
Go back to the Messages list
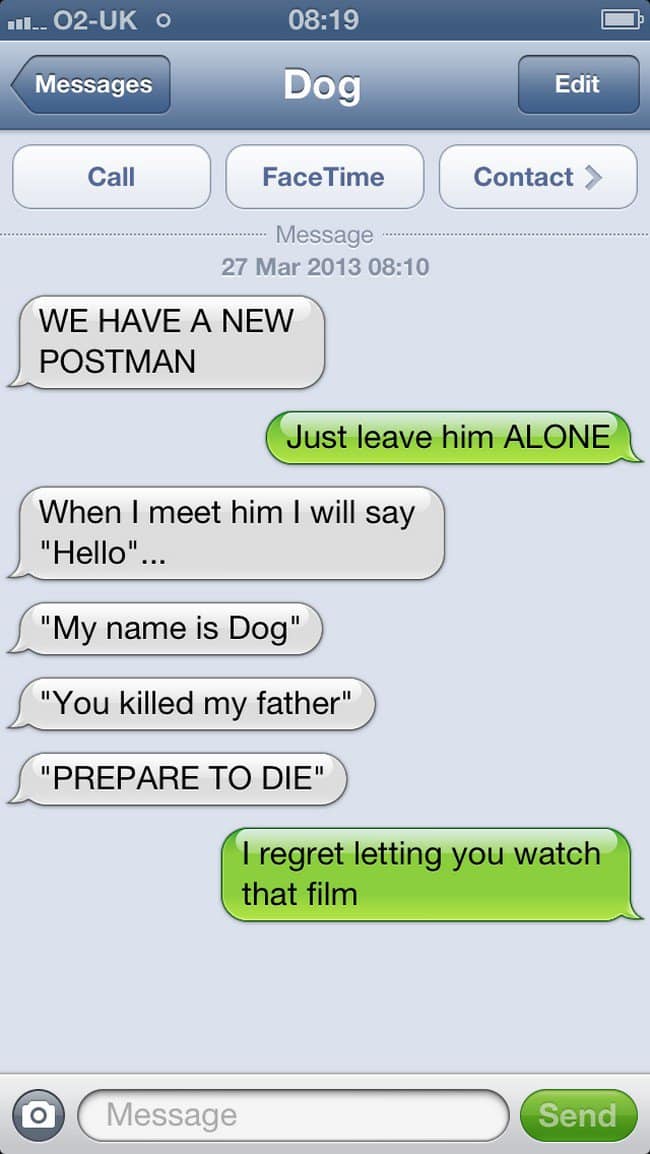point(92,85)
